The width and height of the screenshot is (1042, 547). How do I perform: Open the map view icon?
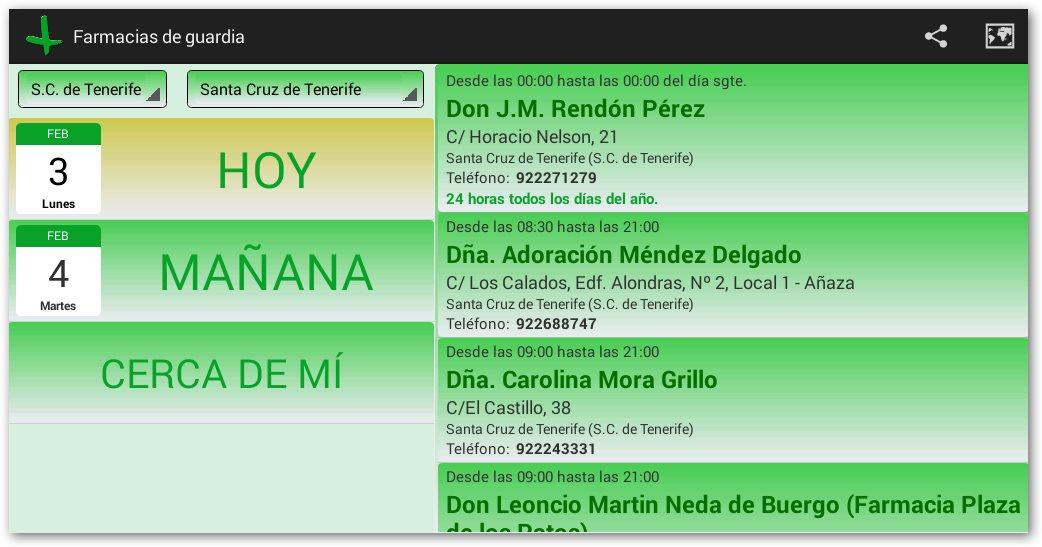tap(999, 37)
